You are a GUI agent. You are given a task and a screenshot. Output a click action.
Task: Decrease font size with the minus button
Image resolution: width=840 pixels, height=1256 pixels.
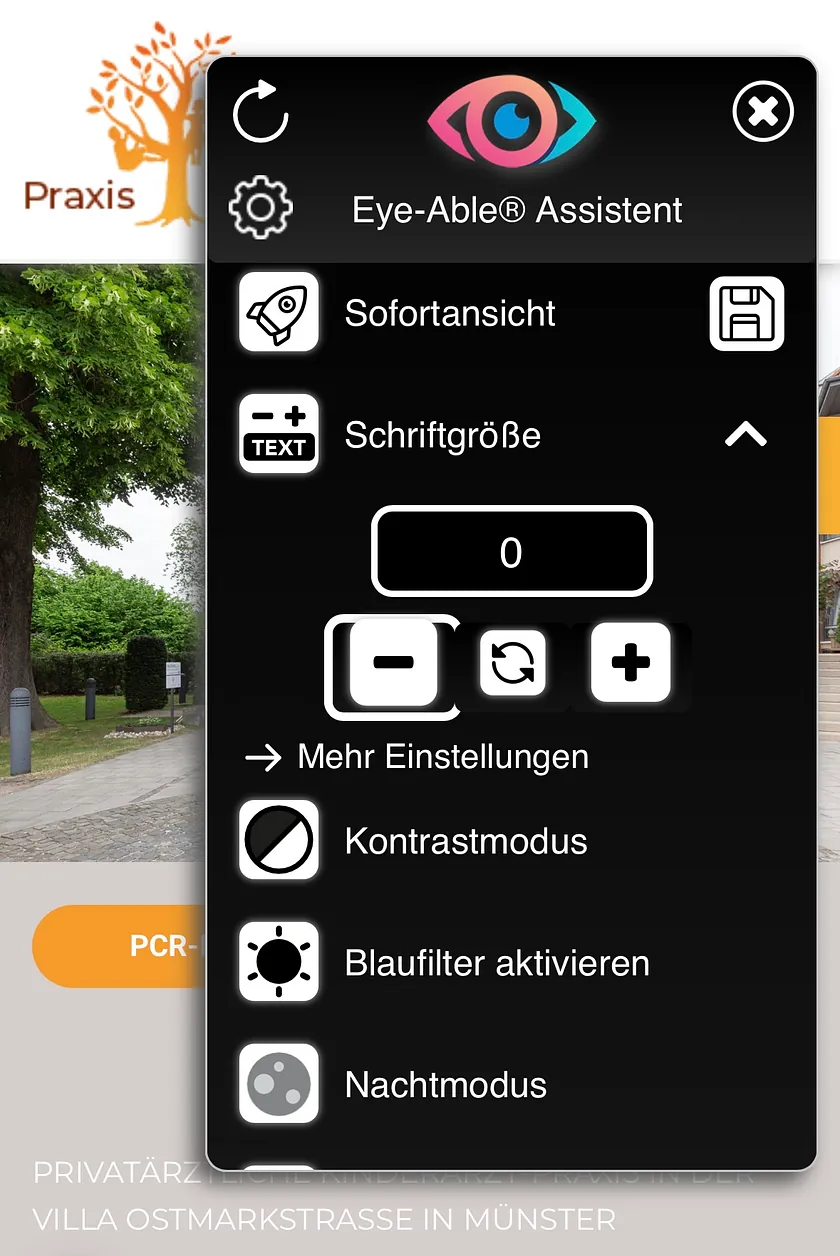tap(393, 663)
